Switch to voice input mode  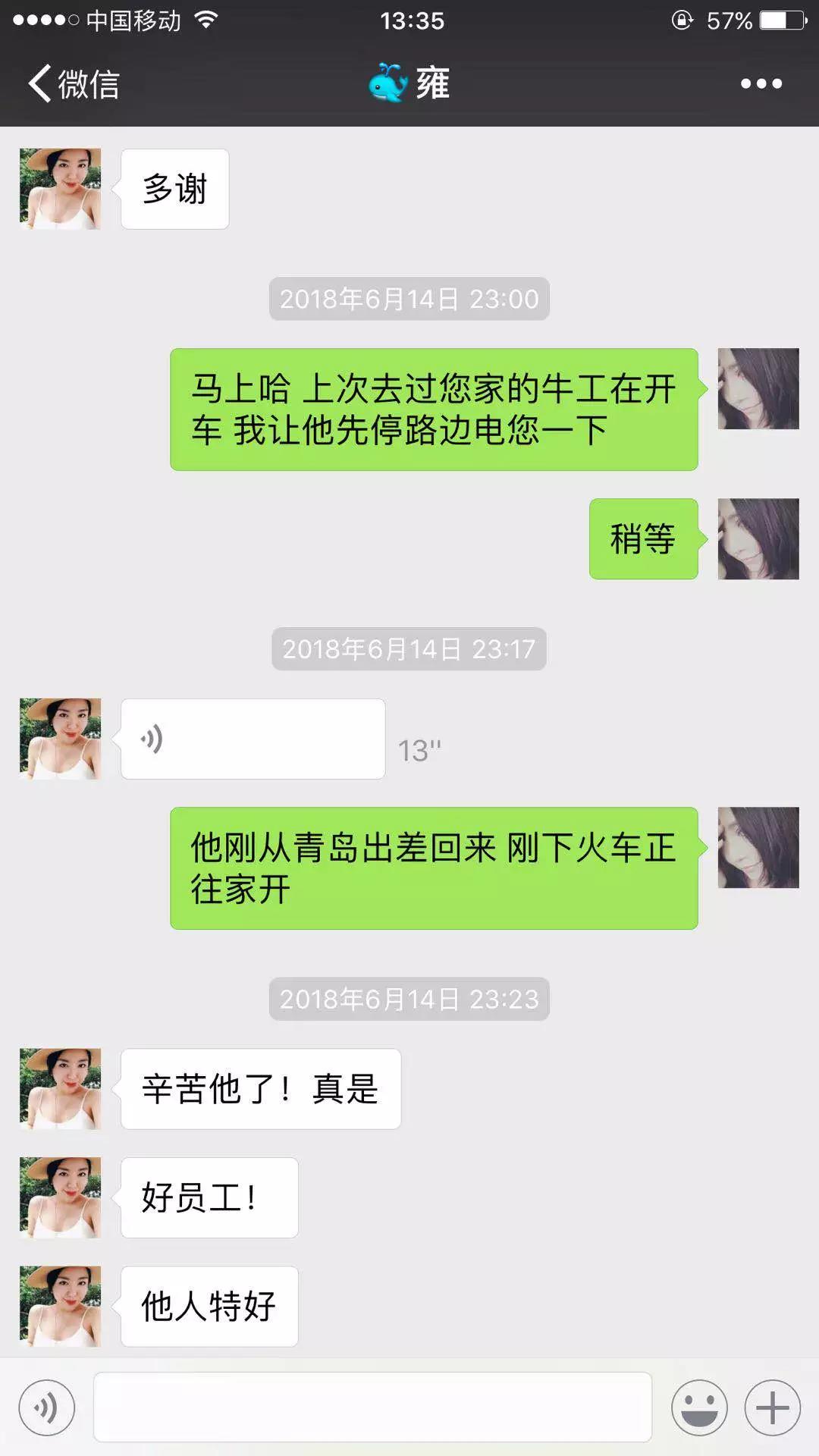click(47, 1407)
